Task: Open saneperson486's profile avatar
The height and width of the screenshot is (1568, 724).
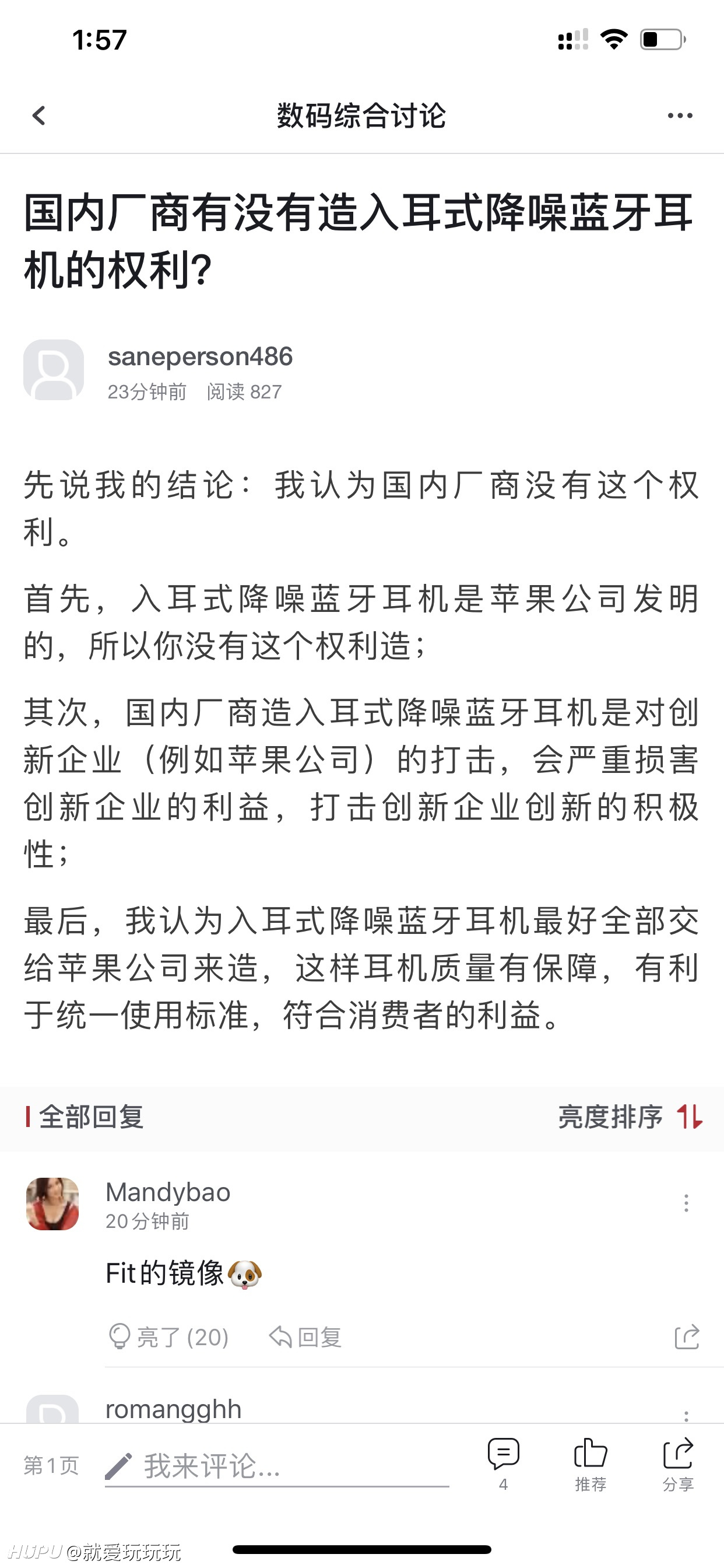Action: (54, 370)
